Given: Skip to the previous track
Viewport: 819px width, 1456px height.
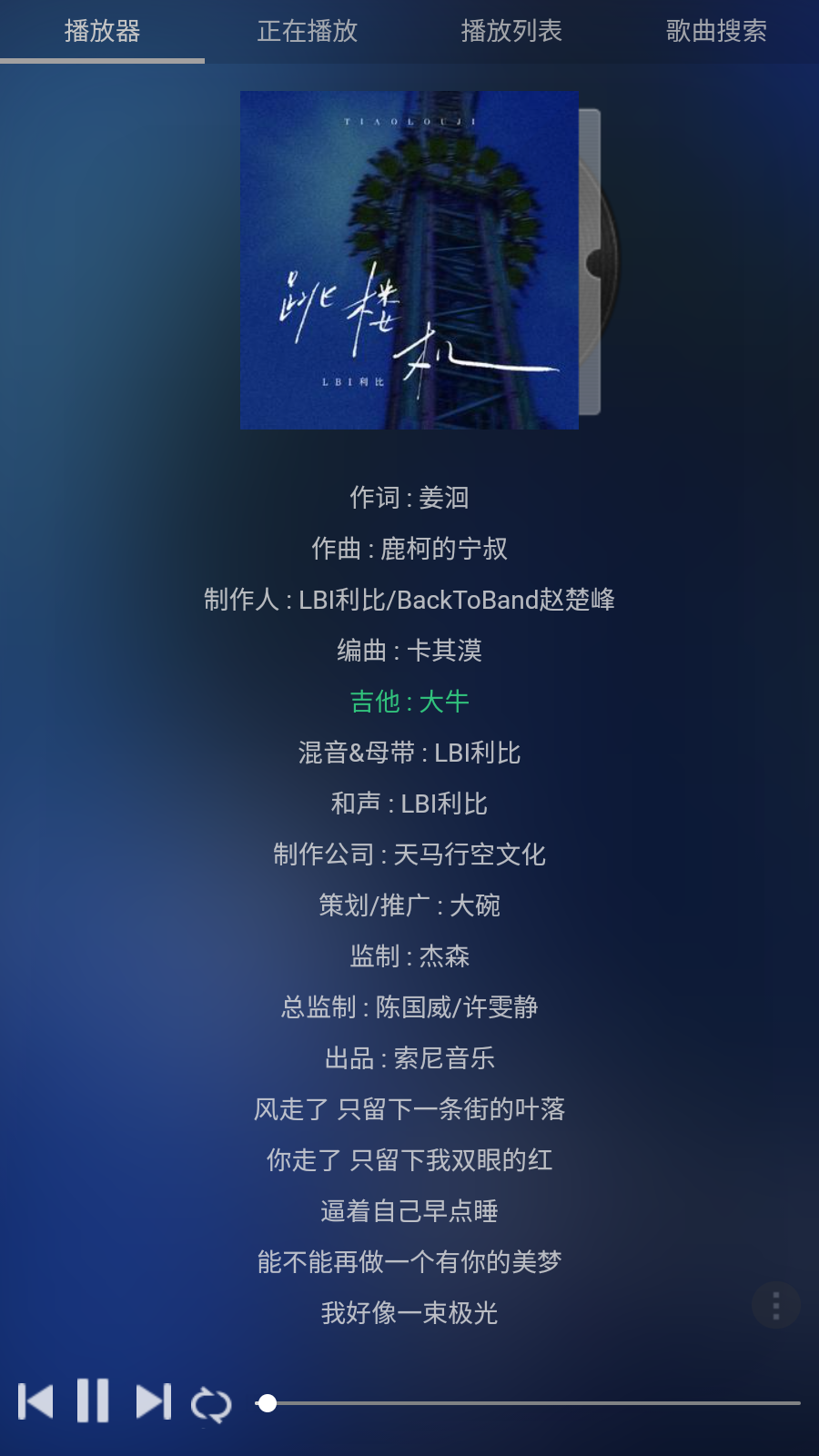Looking at the screenshot, I should point(36,1401).
